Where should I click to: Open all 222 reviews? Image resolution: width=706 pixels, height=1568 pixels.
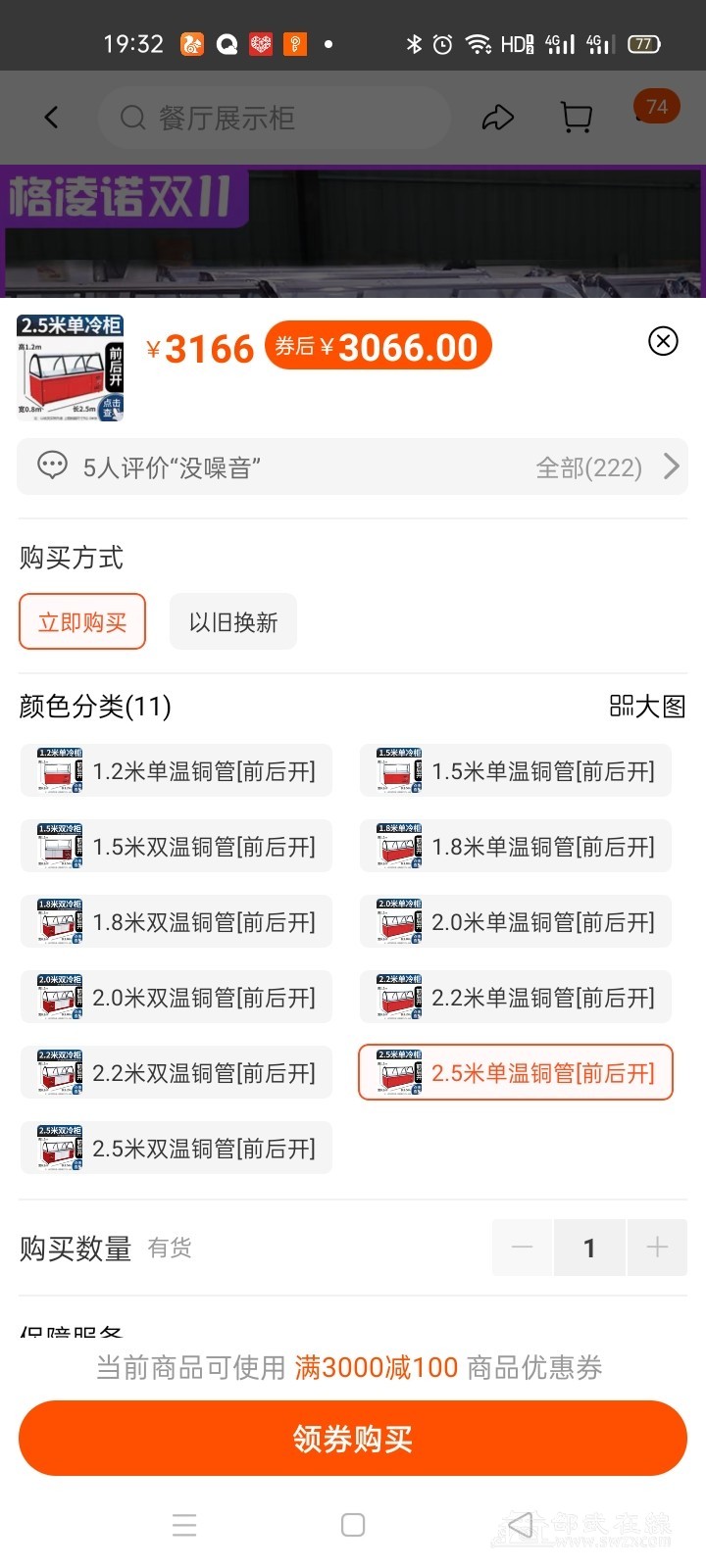click(x=607, y=467)
